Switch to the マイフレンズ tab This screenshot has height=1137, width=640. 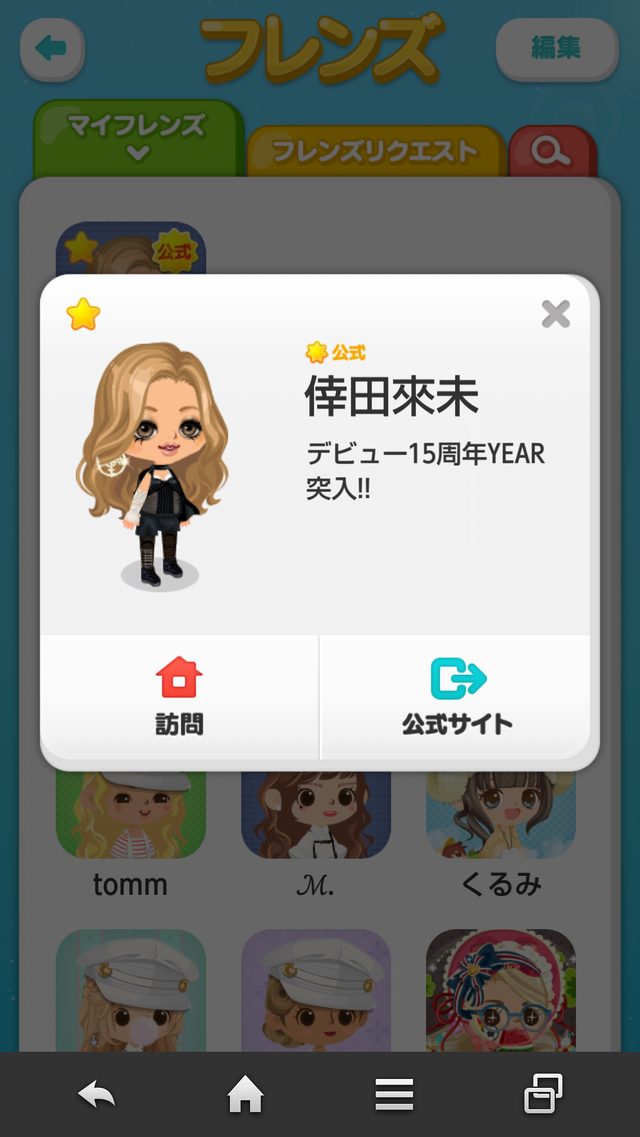click(138, 137)
